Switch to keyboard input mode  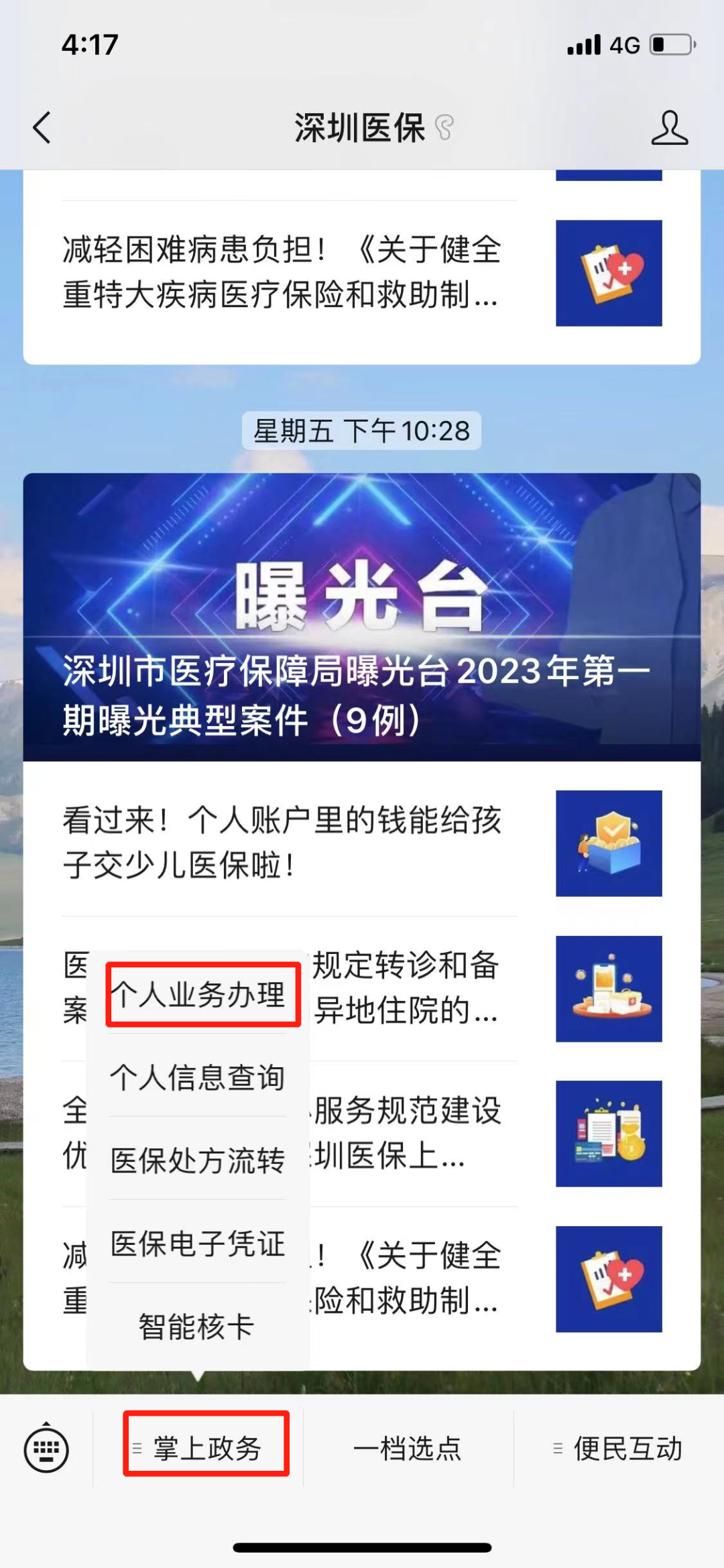(46, 1449)
